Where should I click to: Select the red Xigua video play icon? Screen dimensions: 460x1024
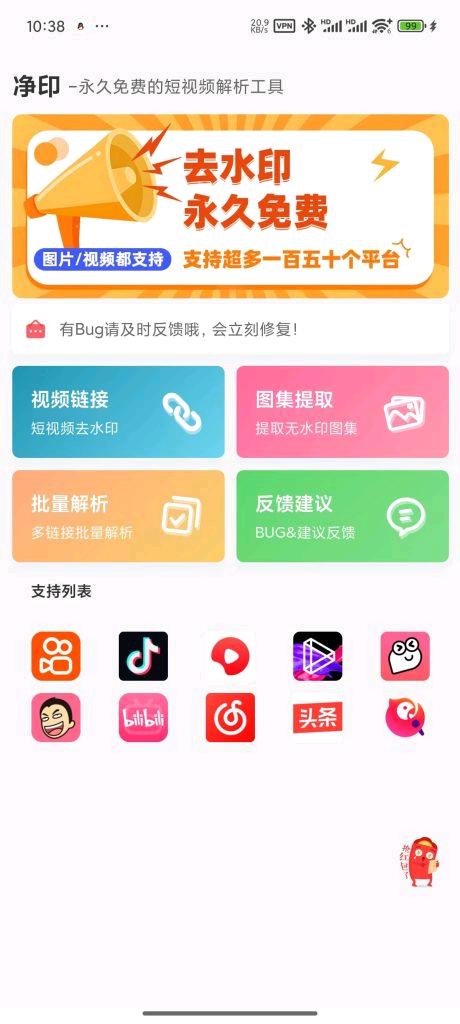(230, 656)
